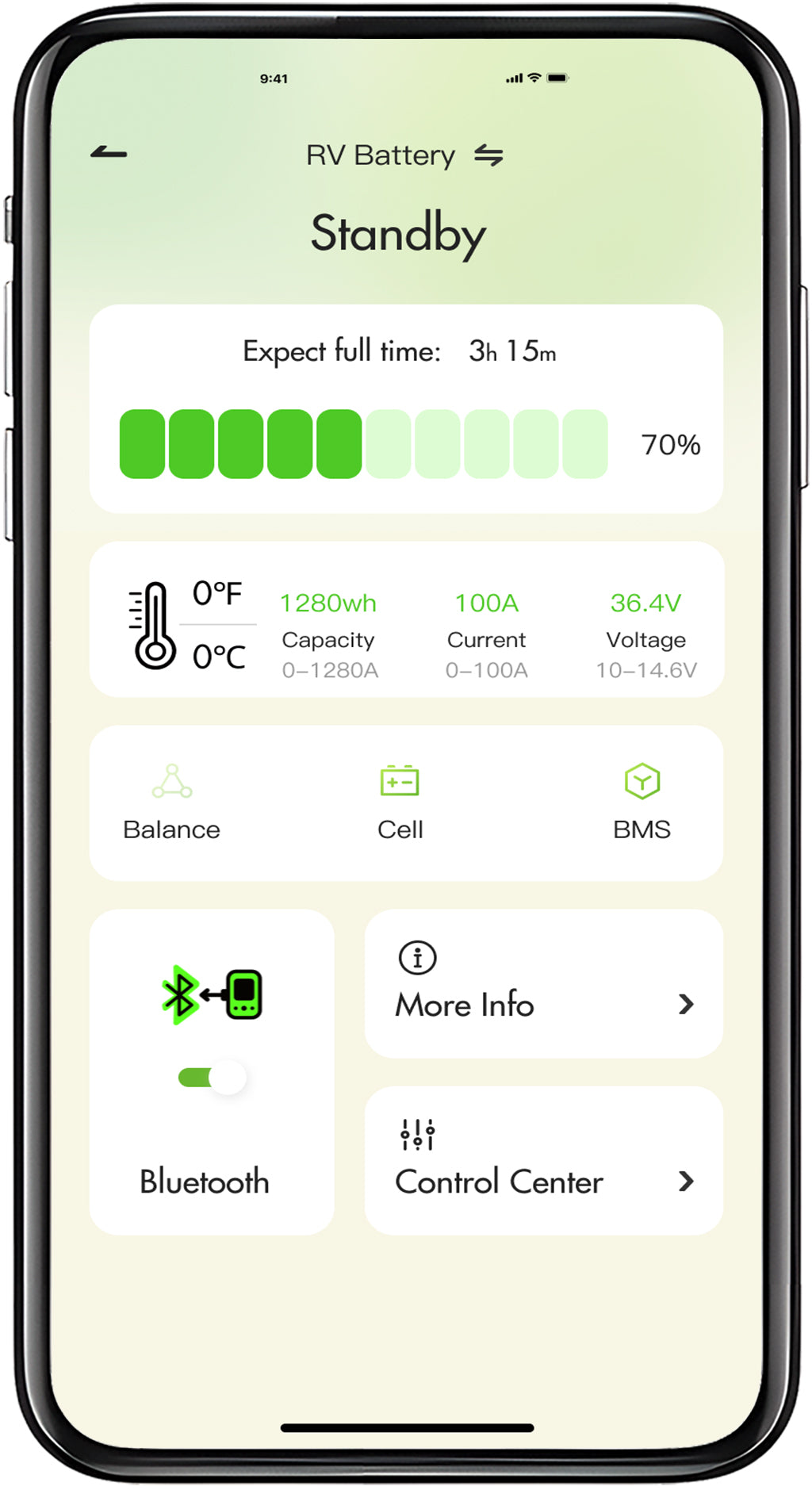Switch battery via the swap arrows icon
This screenshot has width=812, height=1490.
[x=488, y=155]
